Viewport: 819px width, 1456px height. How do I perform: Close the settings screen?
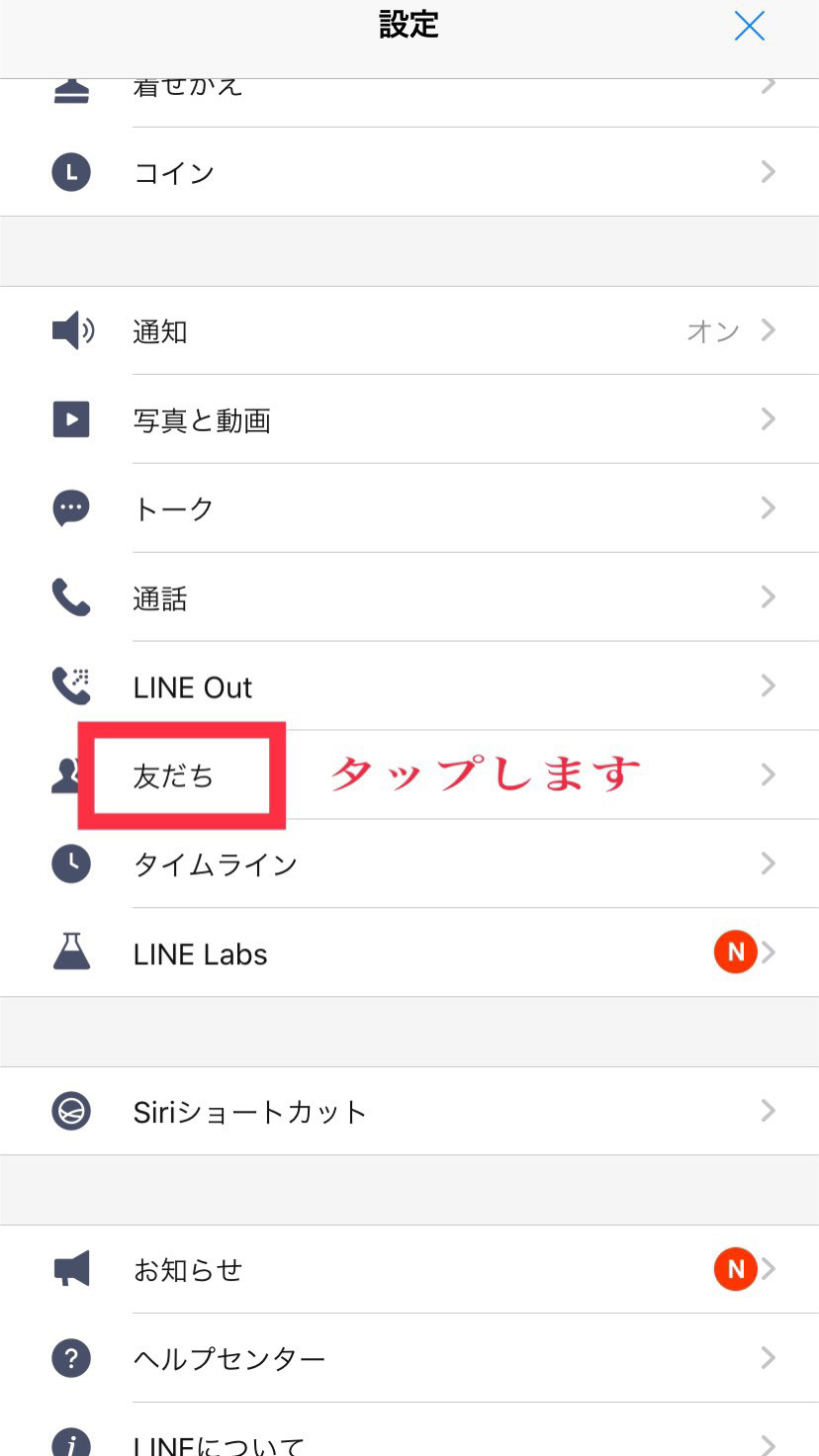point(749,27)
